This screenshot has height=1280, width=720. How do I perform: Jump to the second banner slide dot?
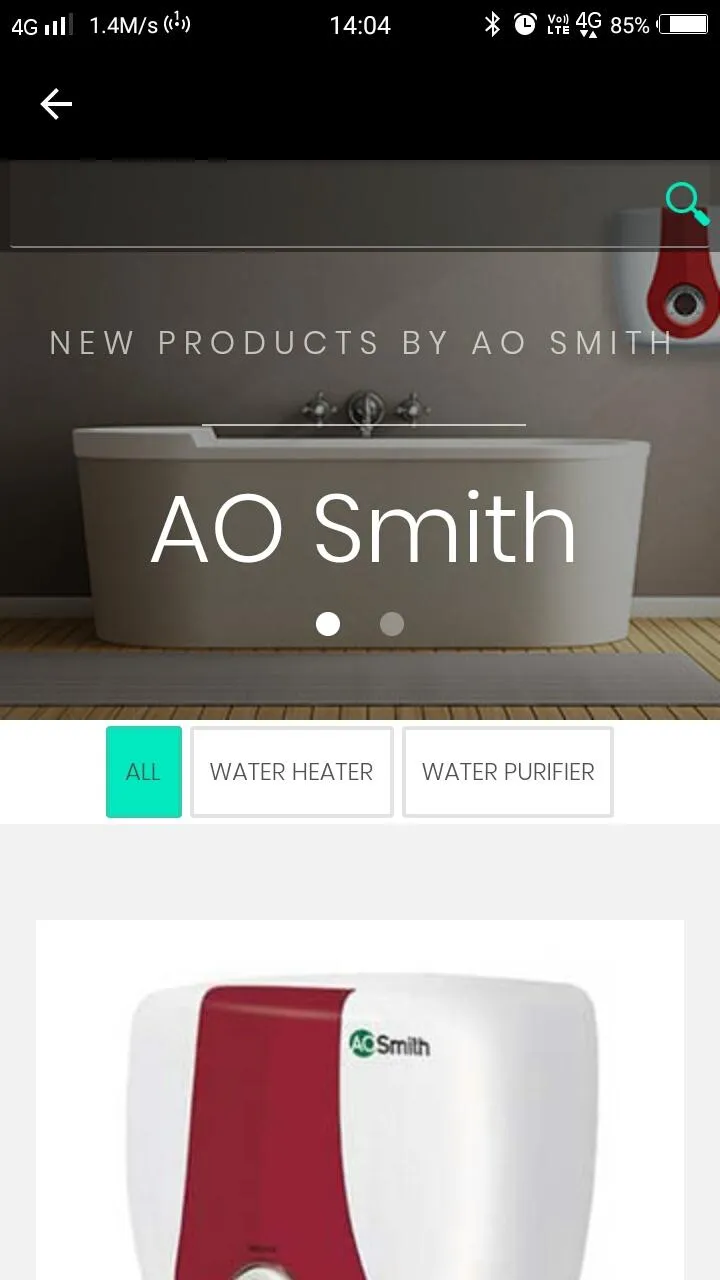392,624
